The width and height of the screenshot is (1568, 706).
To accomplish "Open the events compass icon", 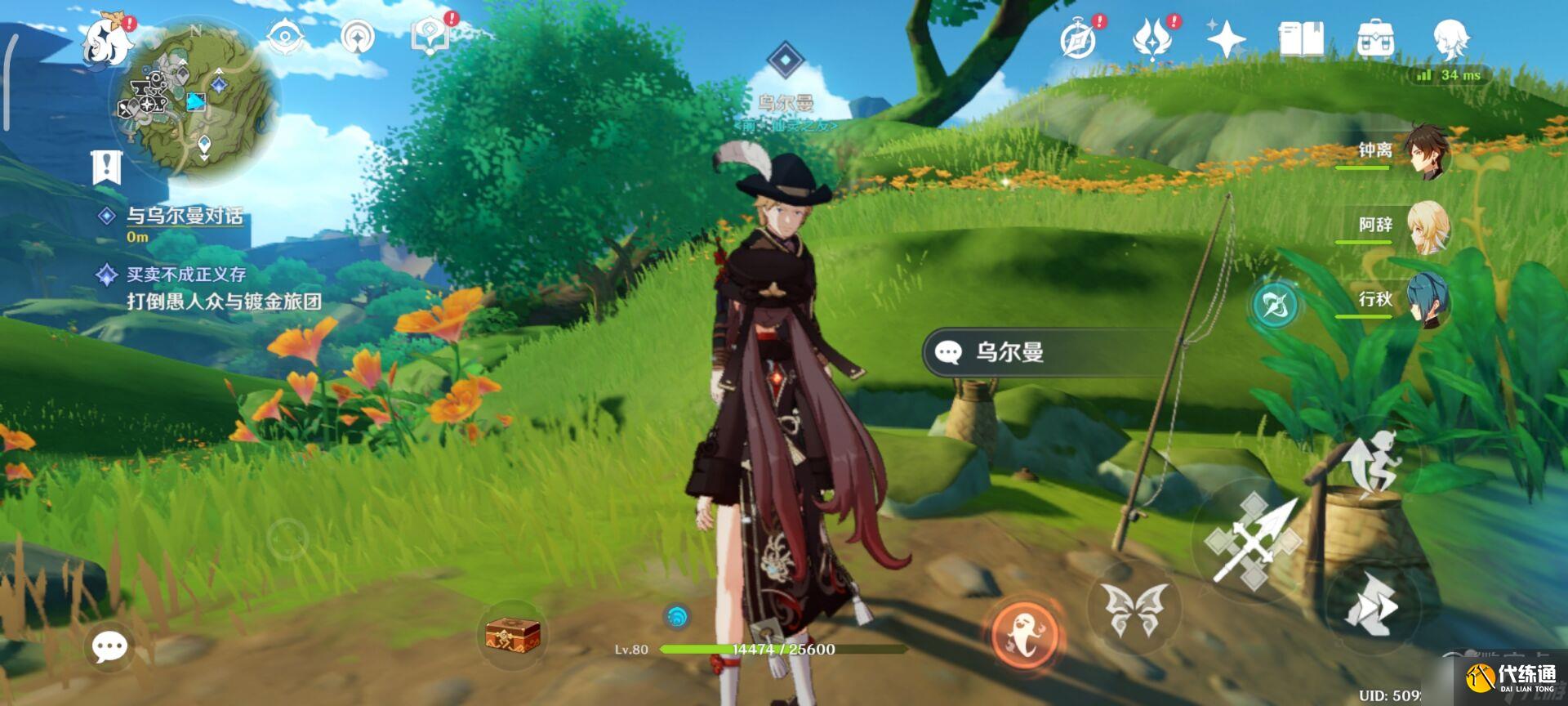I will (1078, 39).
